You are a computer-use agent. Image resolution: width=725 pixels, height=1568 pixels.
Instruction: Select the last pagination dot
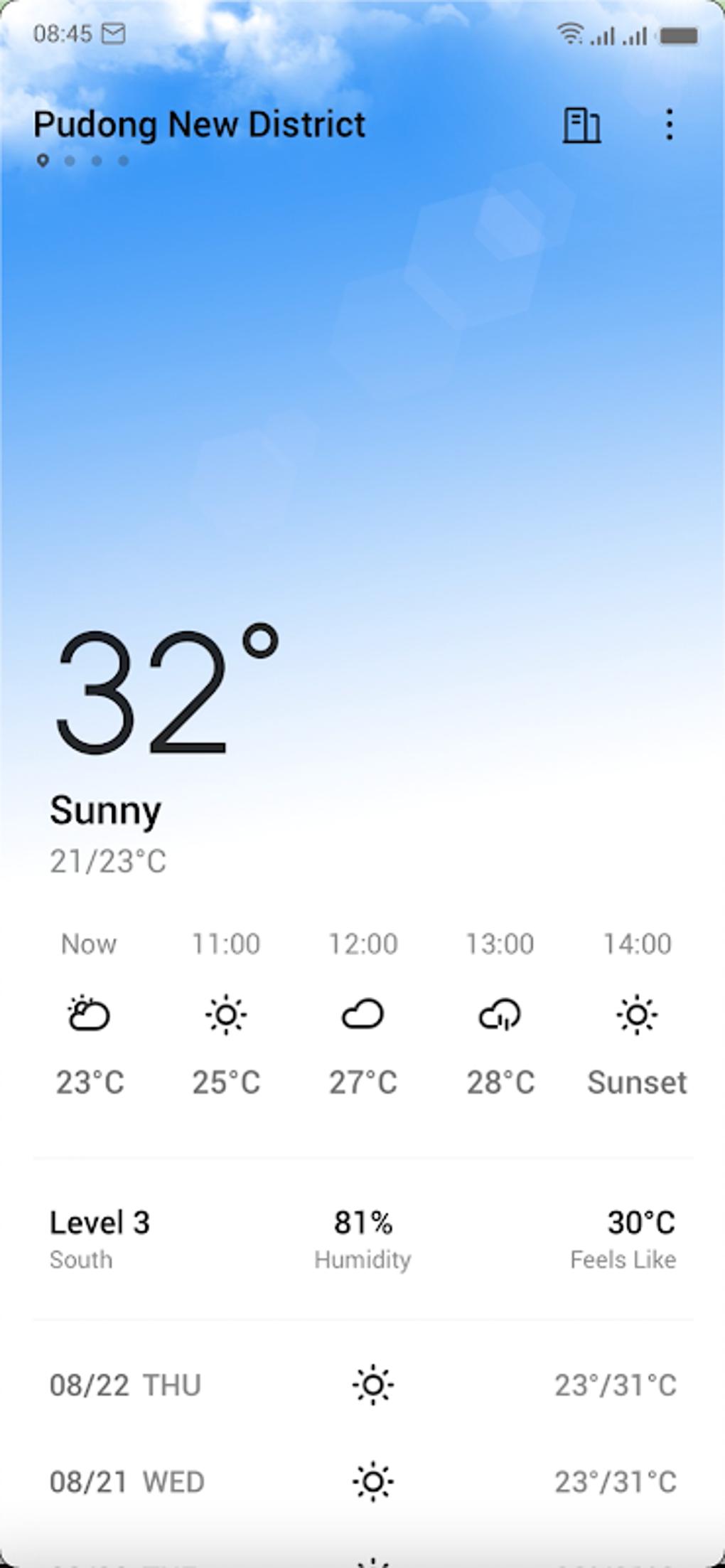[x=124, y=160]
